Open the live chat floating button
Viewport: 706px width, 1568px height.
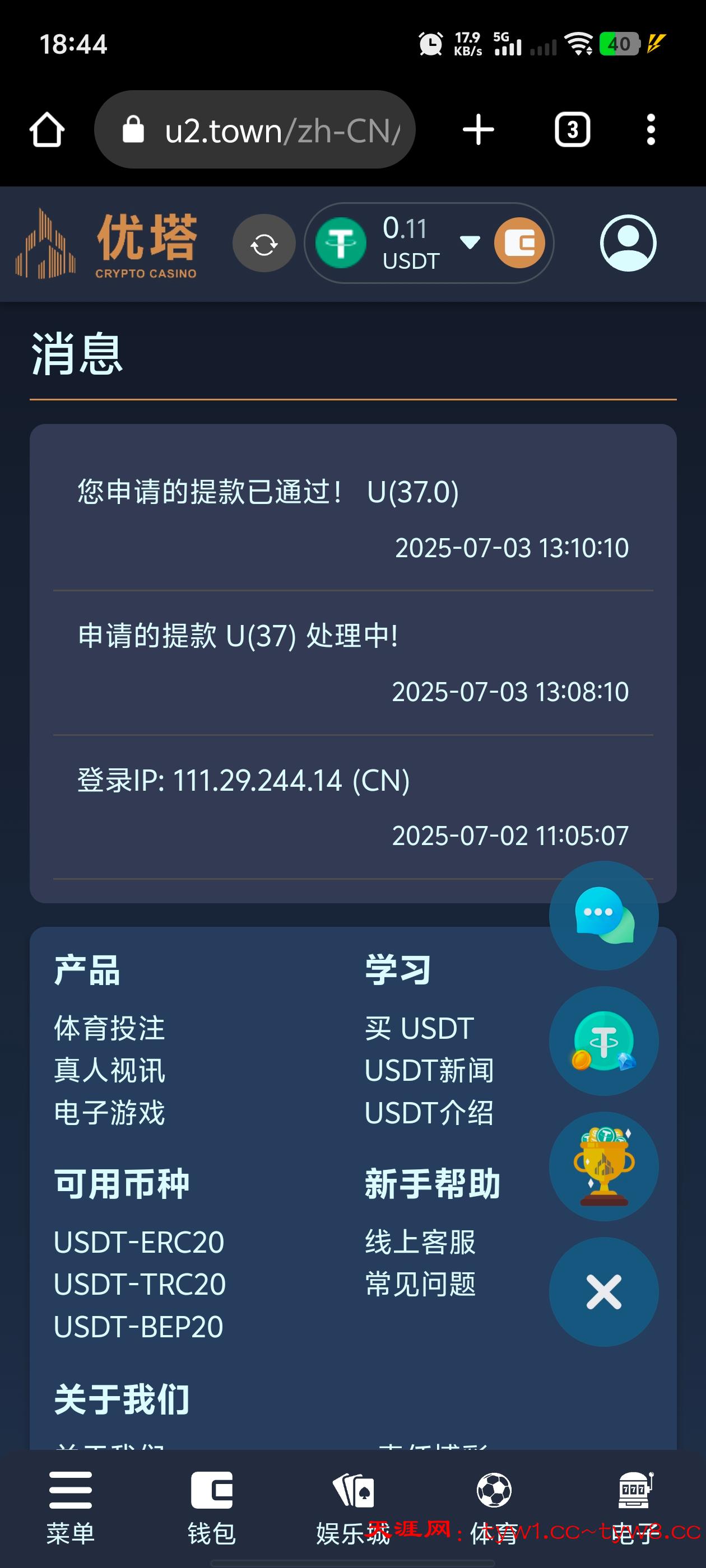pyautogui.click(x=603, y=916)
